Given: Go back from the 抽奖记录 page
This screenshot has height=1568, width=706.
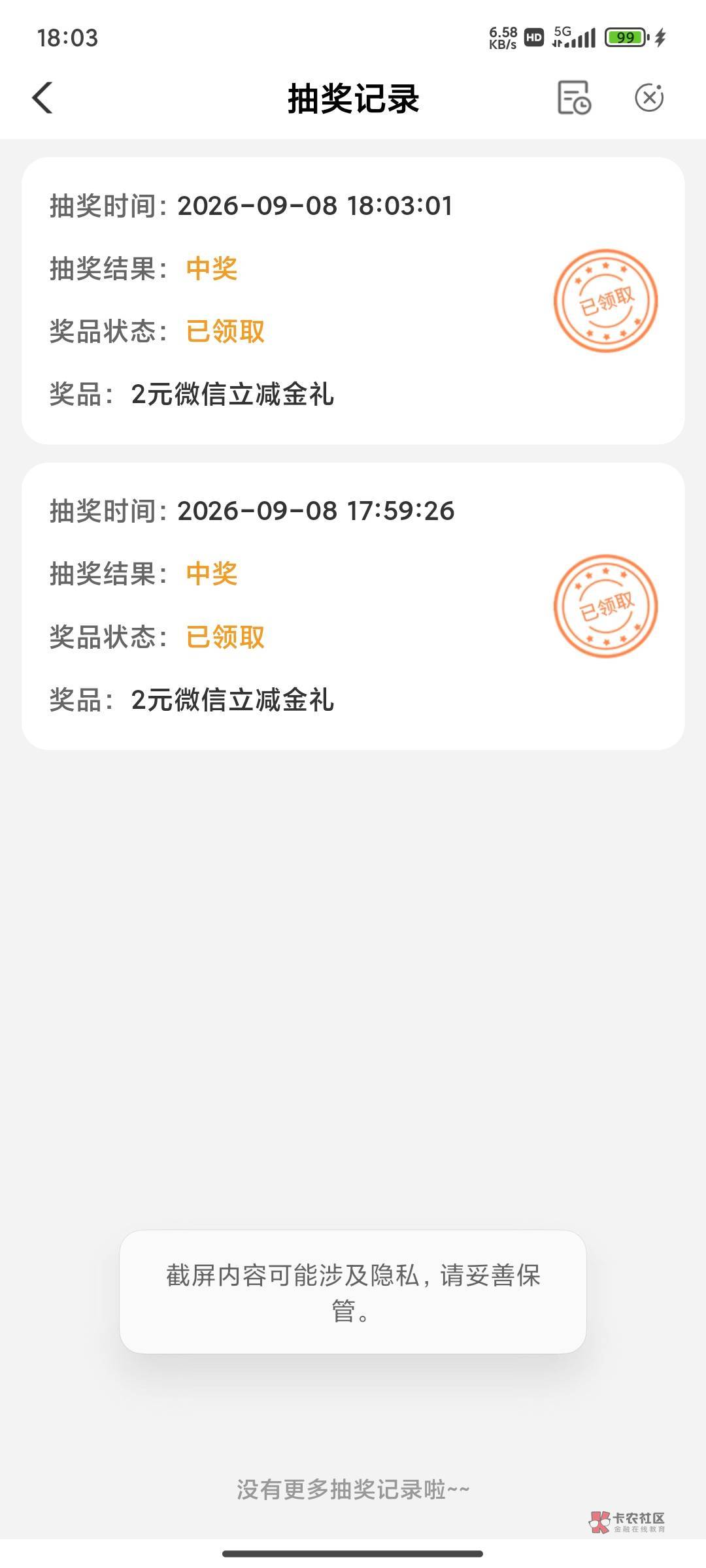Looking at the screenshot, I should tap(42, 98).
